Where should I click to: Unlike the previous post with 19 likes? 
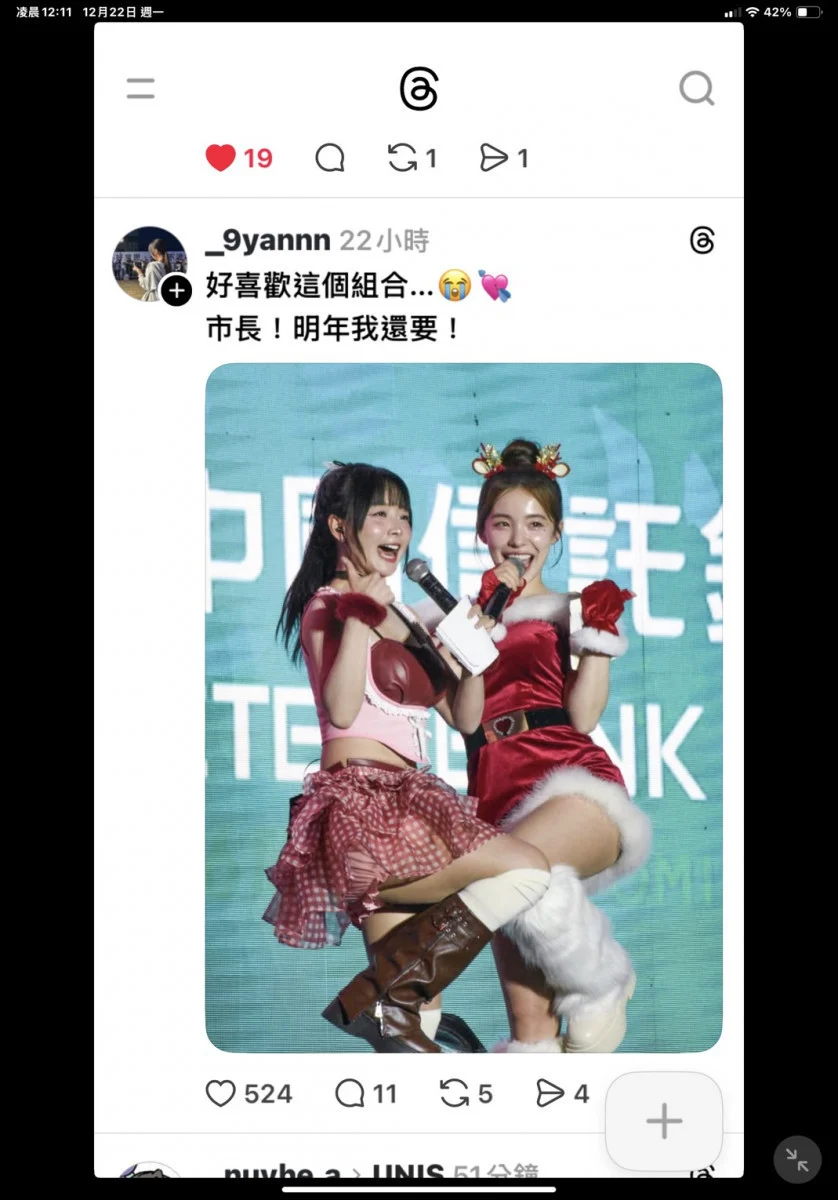[x=221, y=158]
